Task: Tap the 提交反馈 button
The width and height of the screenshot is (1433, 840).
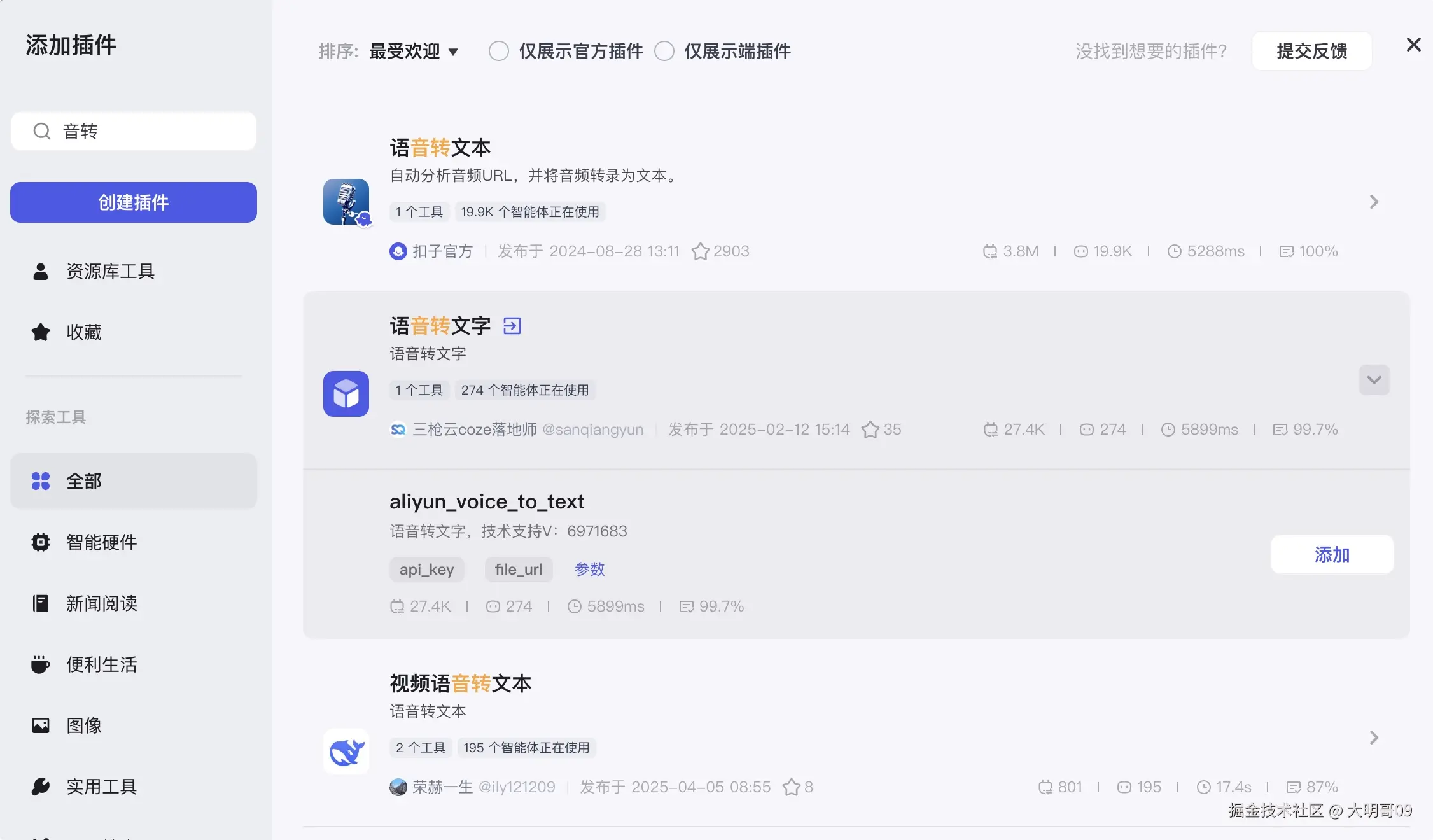Action: (1311, 51)
